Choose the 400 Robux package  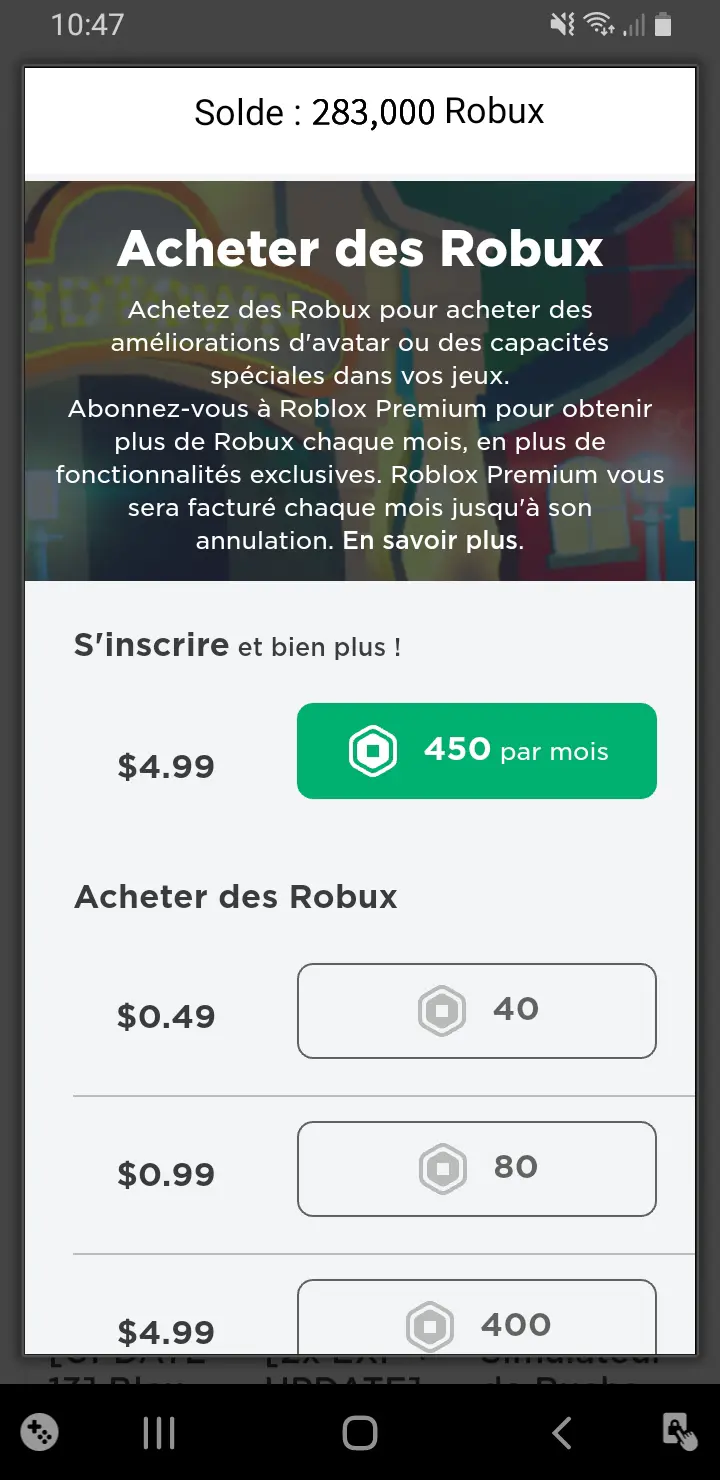tap(476, 1318)
